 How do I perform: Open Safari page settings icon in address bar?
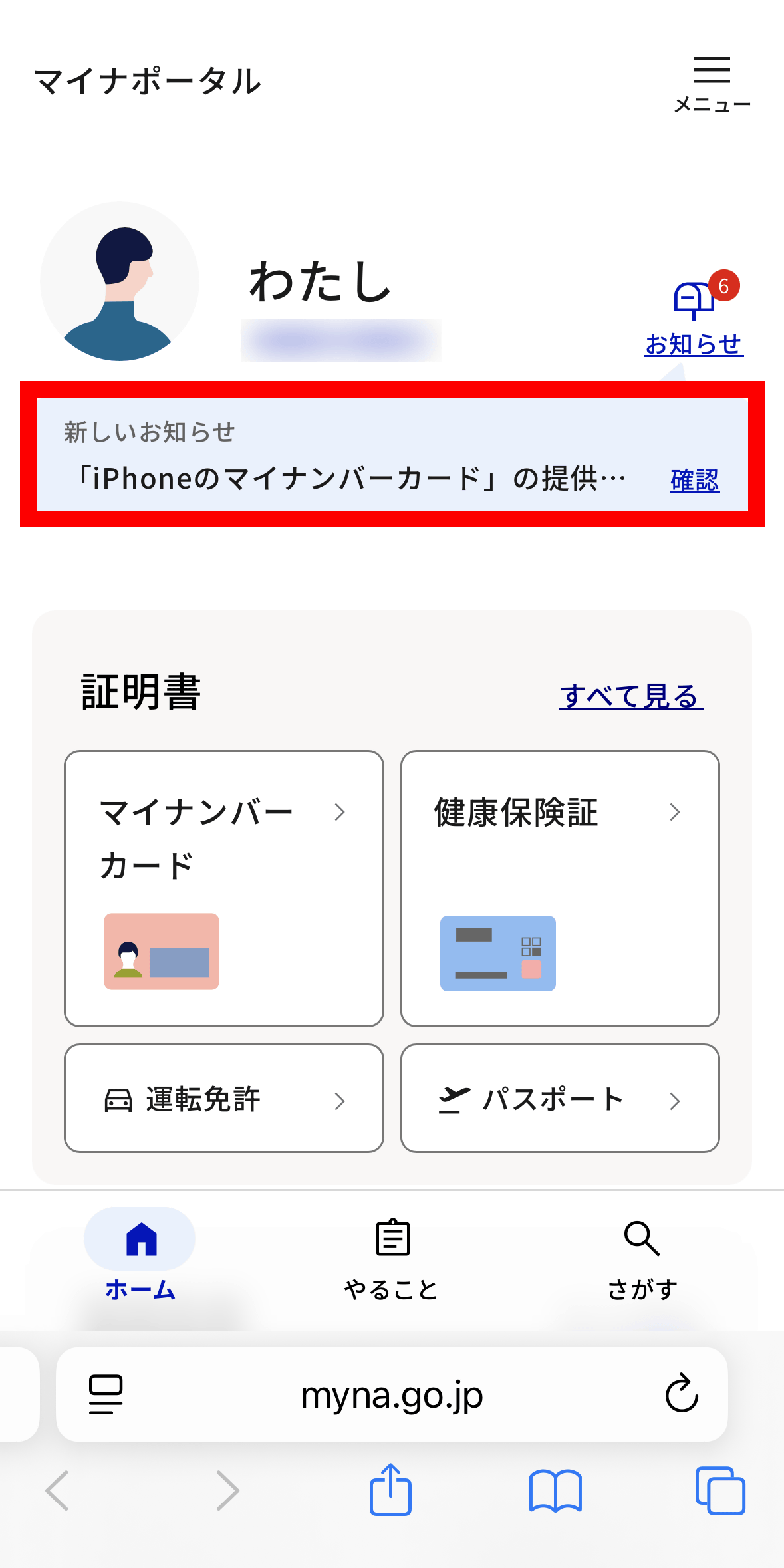pos(106,1394)
